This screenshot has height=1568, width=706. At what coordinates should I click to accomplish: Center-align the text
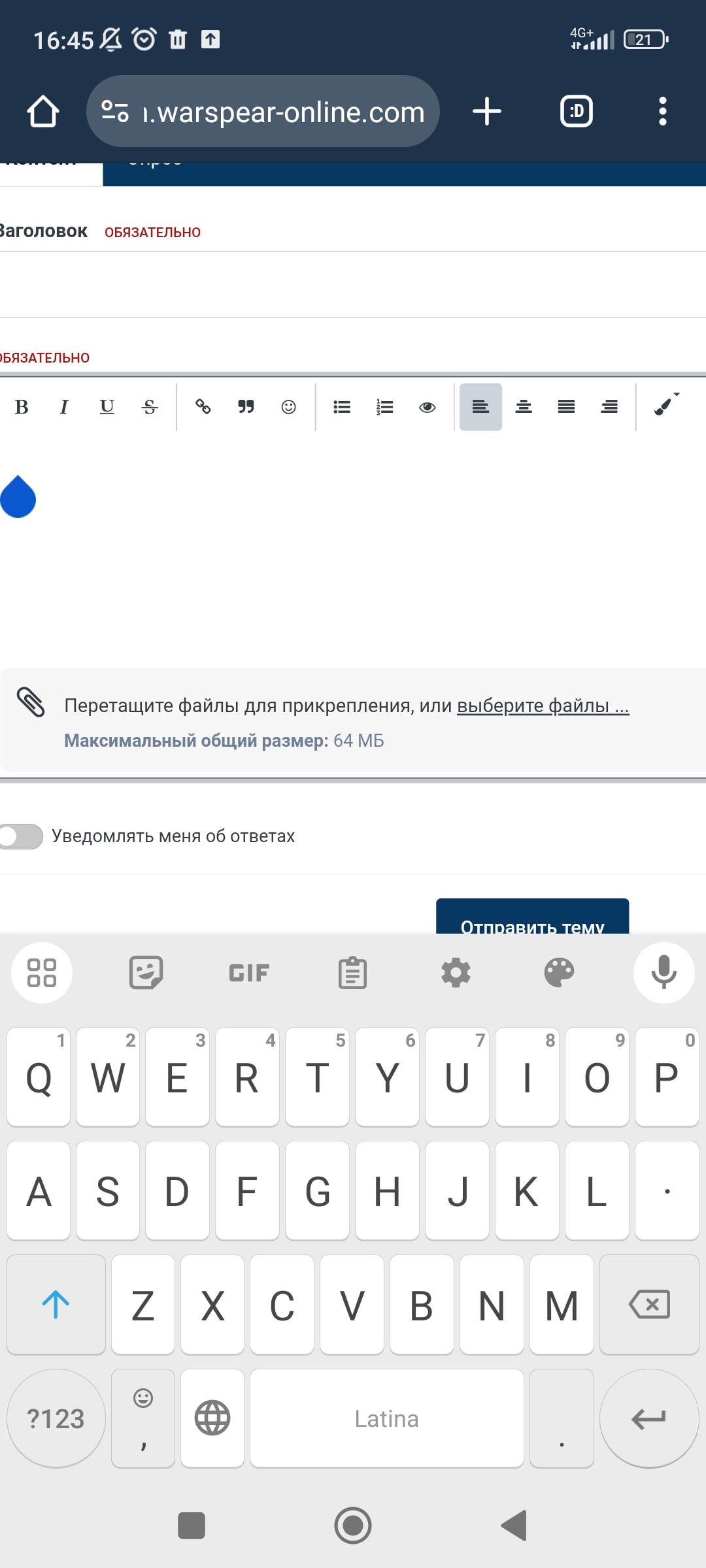pyautogui.click(x=524, y=407)
